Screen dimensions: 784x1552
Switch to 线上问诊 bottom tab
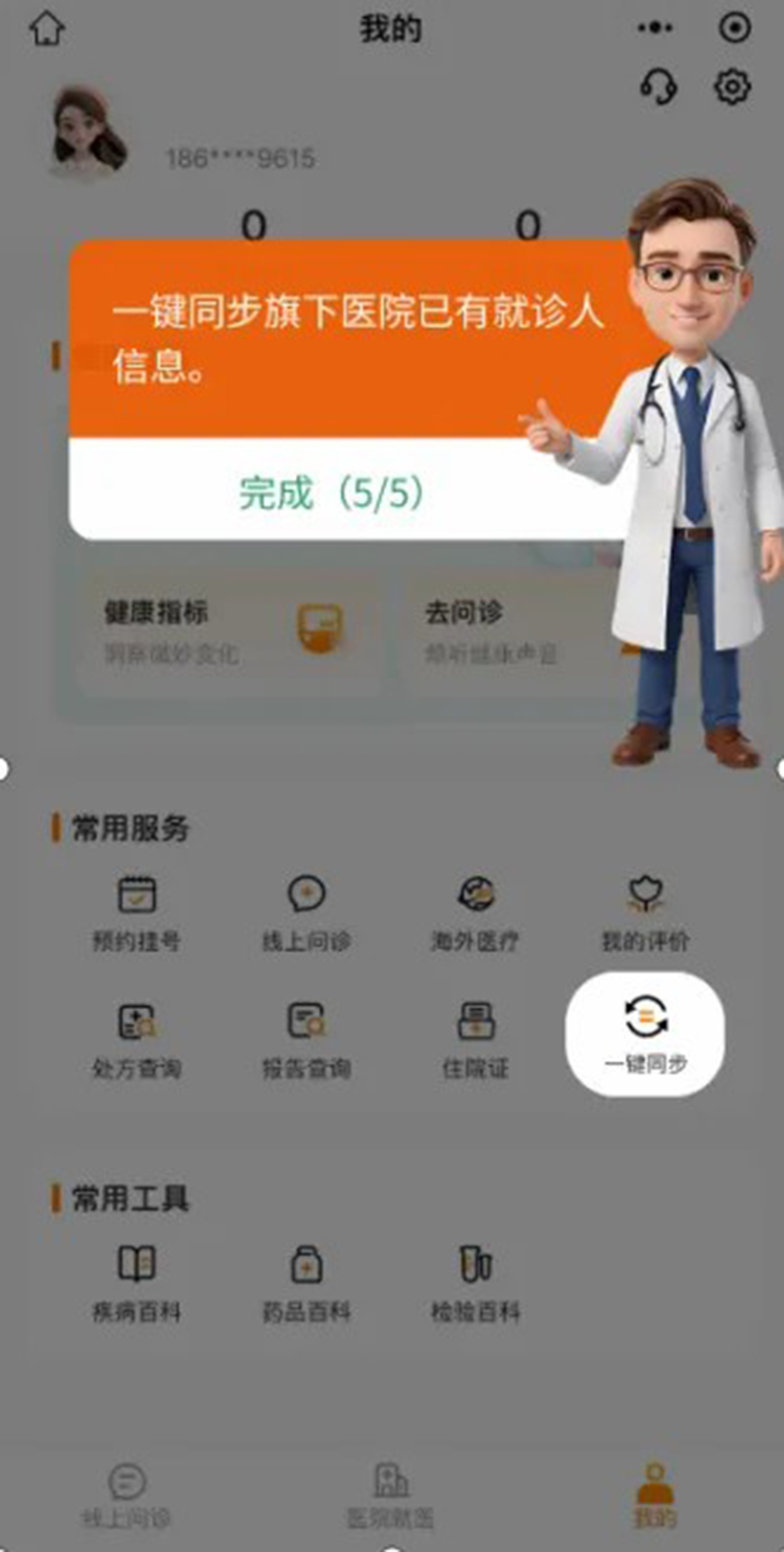(126, 1496)
